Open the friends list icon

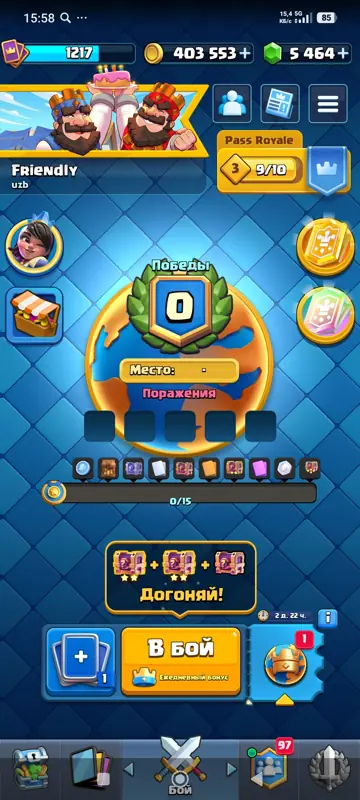tap(232, 104)
